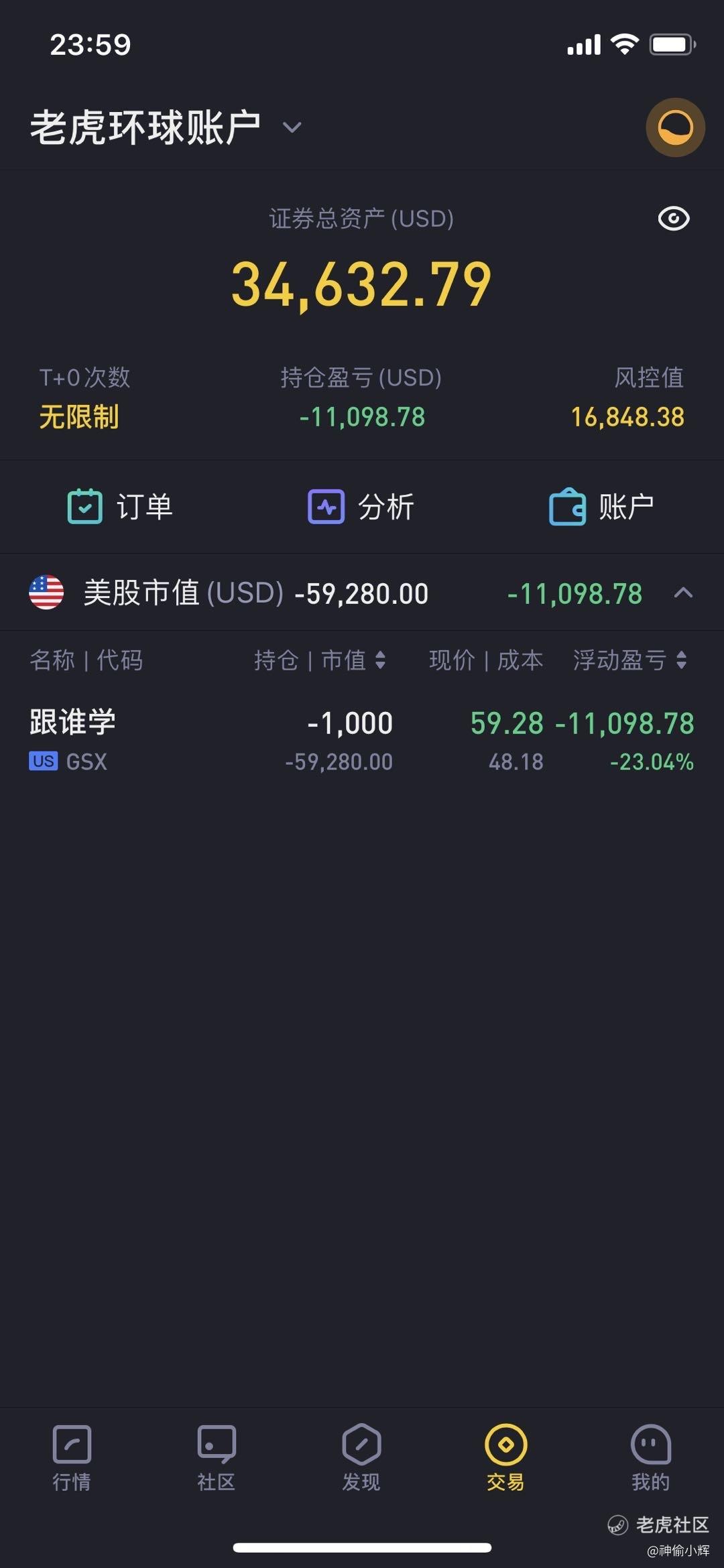Open the 跟谁学 GSX position

[362, 741]
